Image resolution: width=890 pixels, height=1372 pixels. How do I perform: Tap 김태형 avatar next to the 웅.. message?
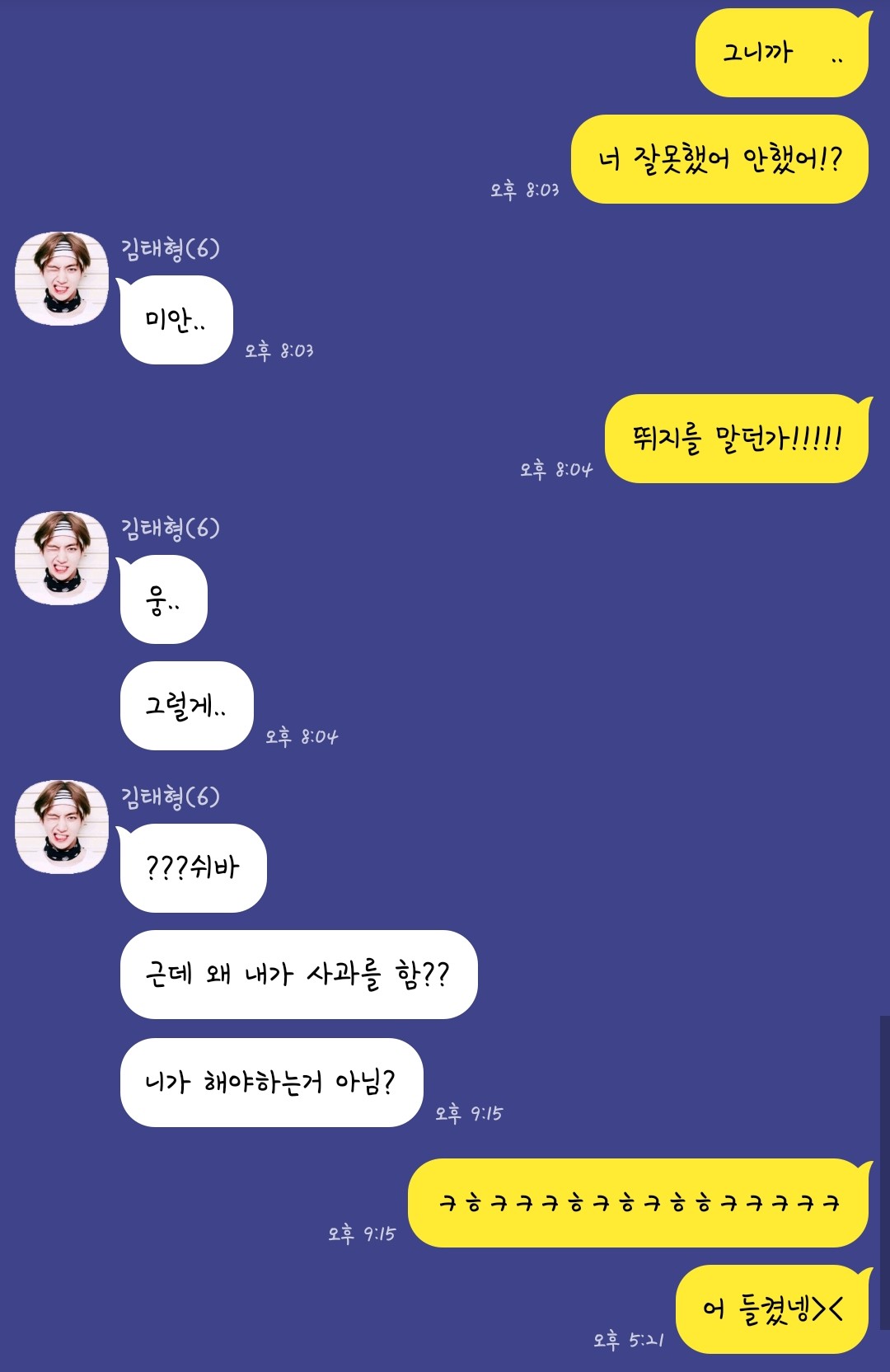point(62,558)
